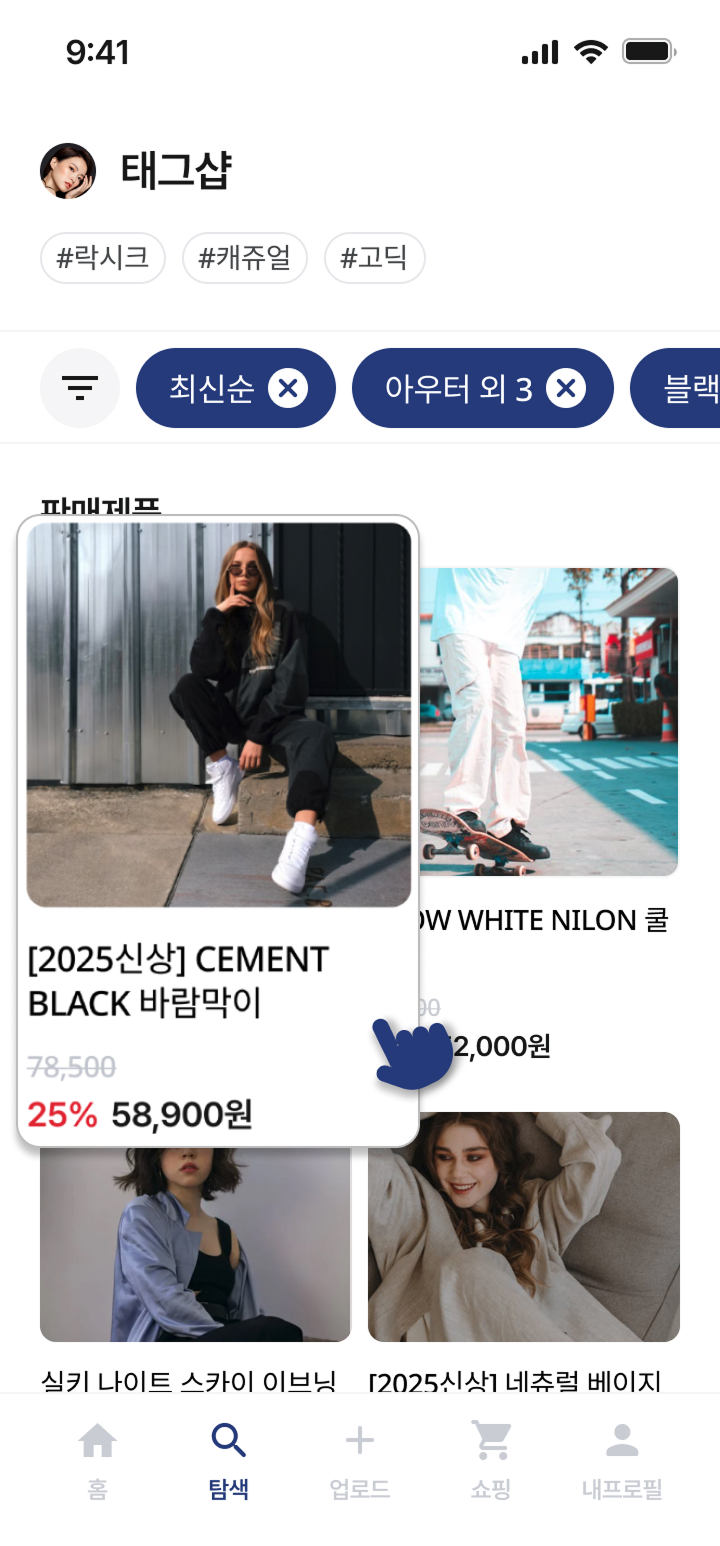The height and width of the screenshot is (1546, 720).
Task: Open 업로드 with the plus icon
Action: coord(359,1442)
